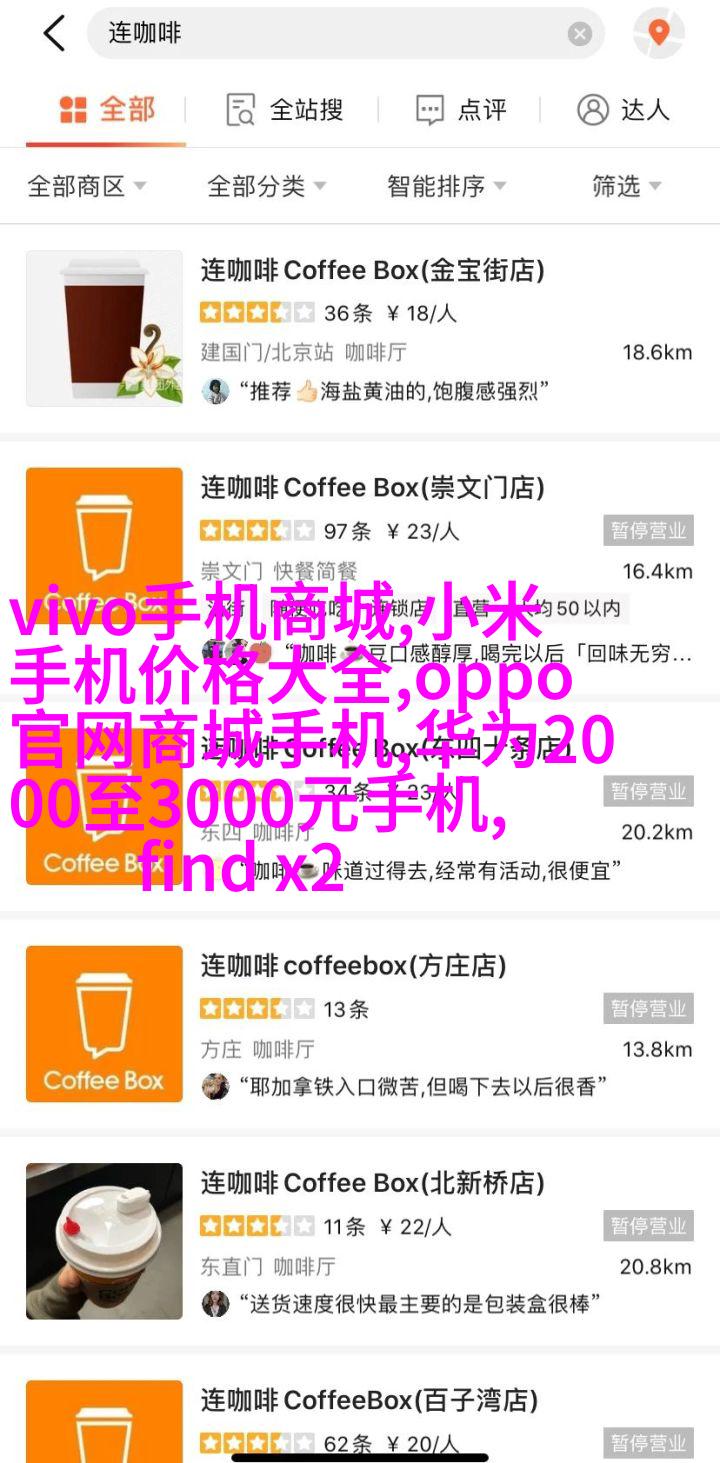
Task: Open the 筛选 filter options
Action: [x=627, y=186]
